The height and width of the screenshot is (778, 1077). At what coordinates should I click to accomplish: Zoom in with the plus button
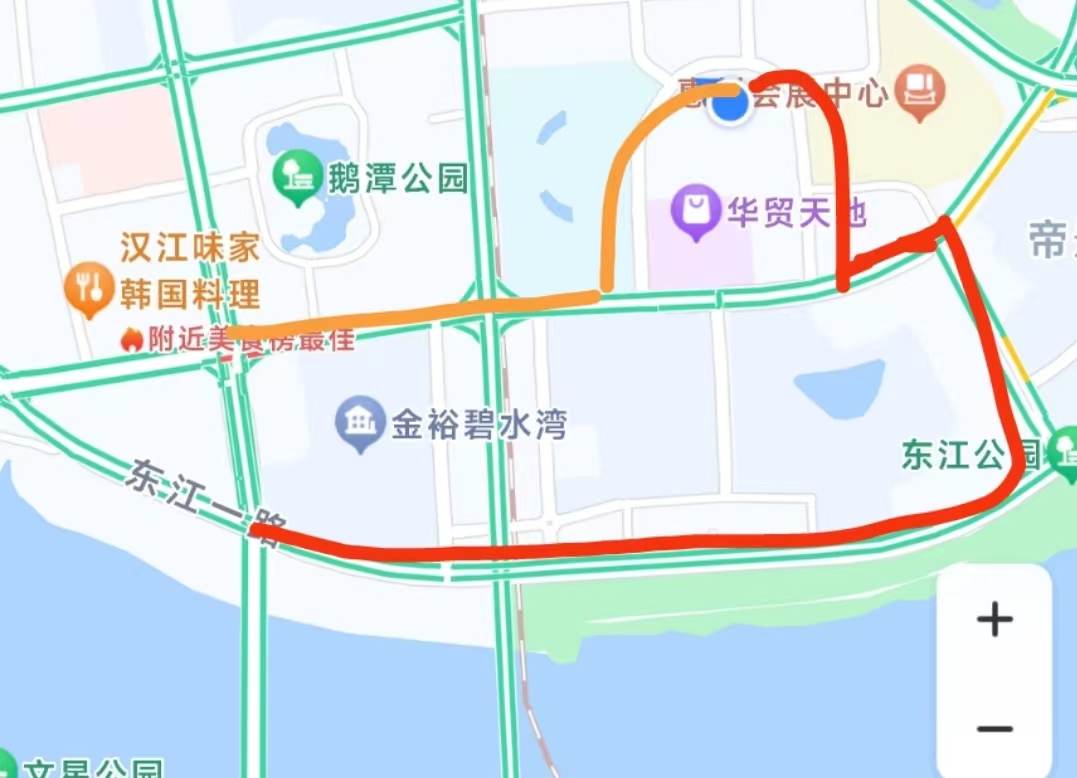tap(994, 621)
